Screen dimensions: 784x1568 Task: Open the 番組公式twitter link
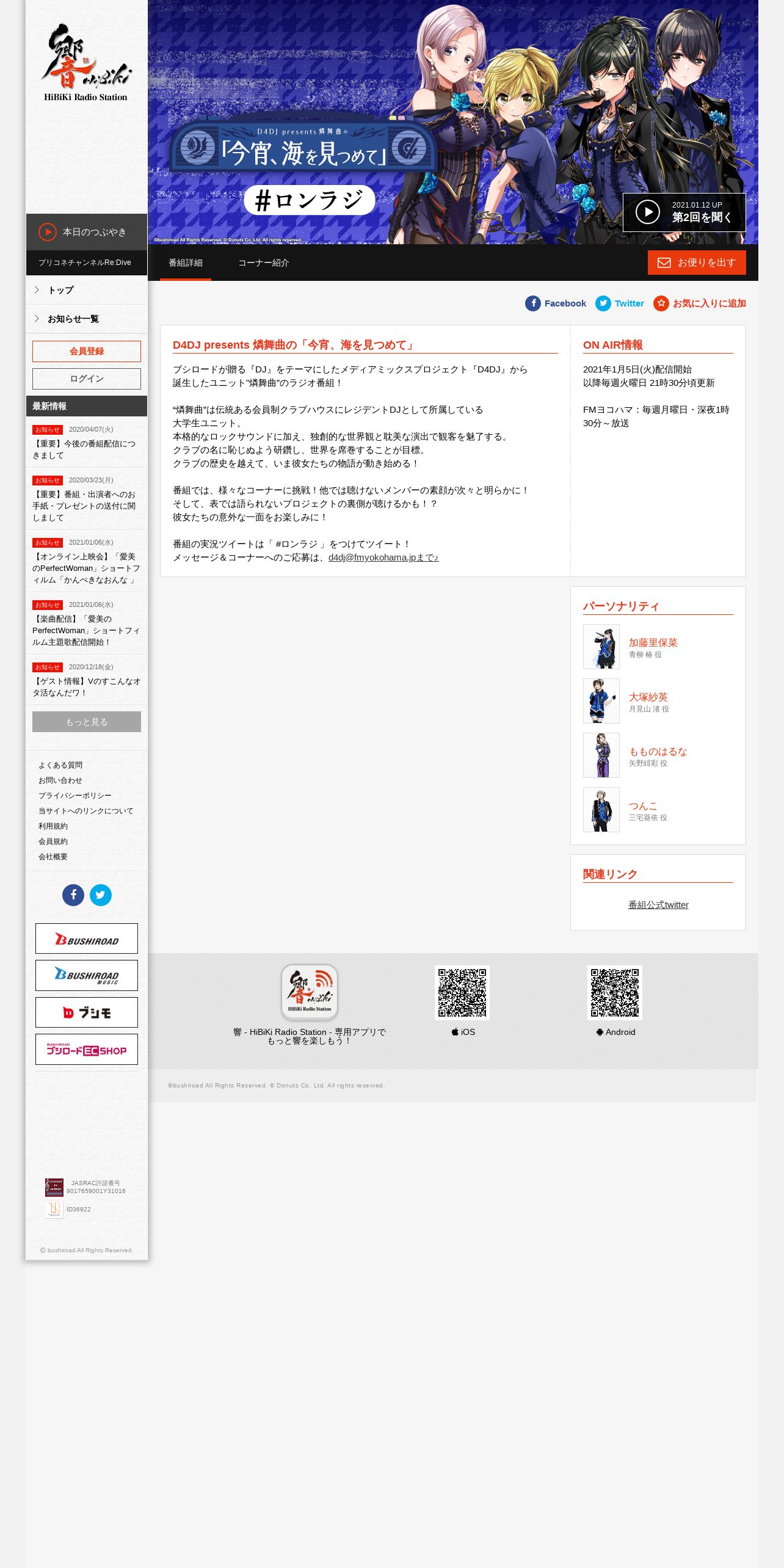(x=658, y=905)
